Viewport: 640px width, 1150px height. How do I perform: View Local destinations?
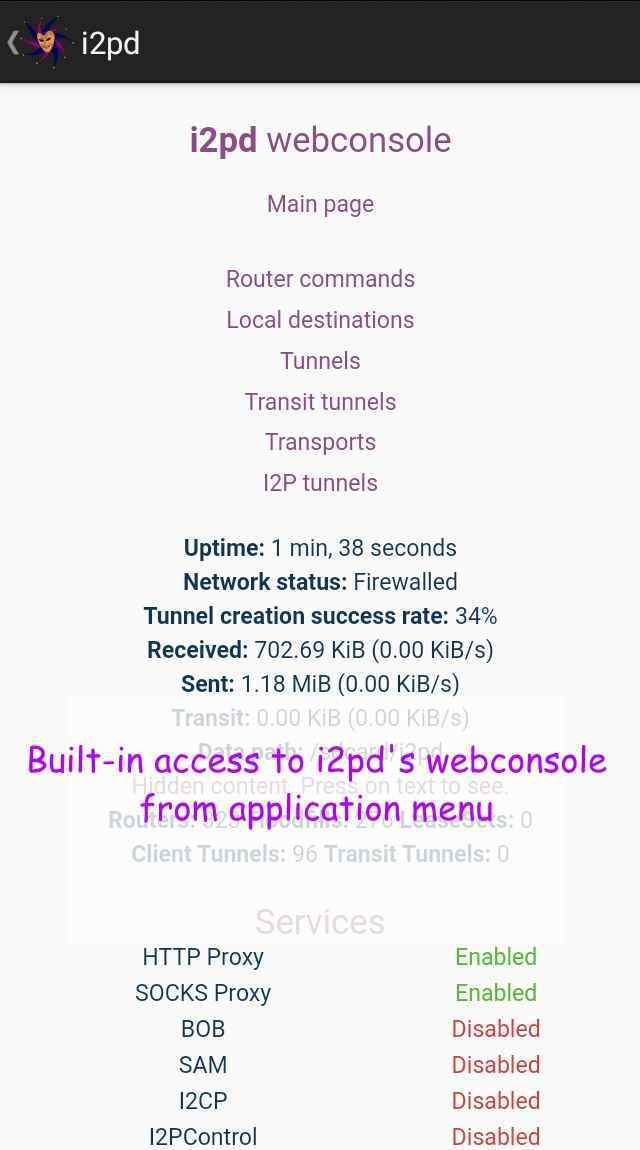[x=320, y=320]
